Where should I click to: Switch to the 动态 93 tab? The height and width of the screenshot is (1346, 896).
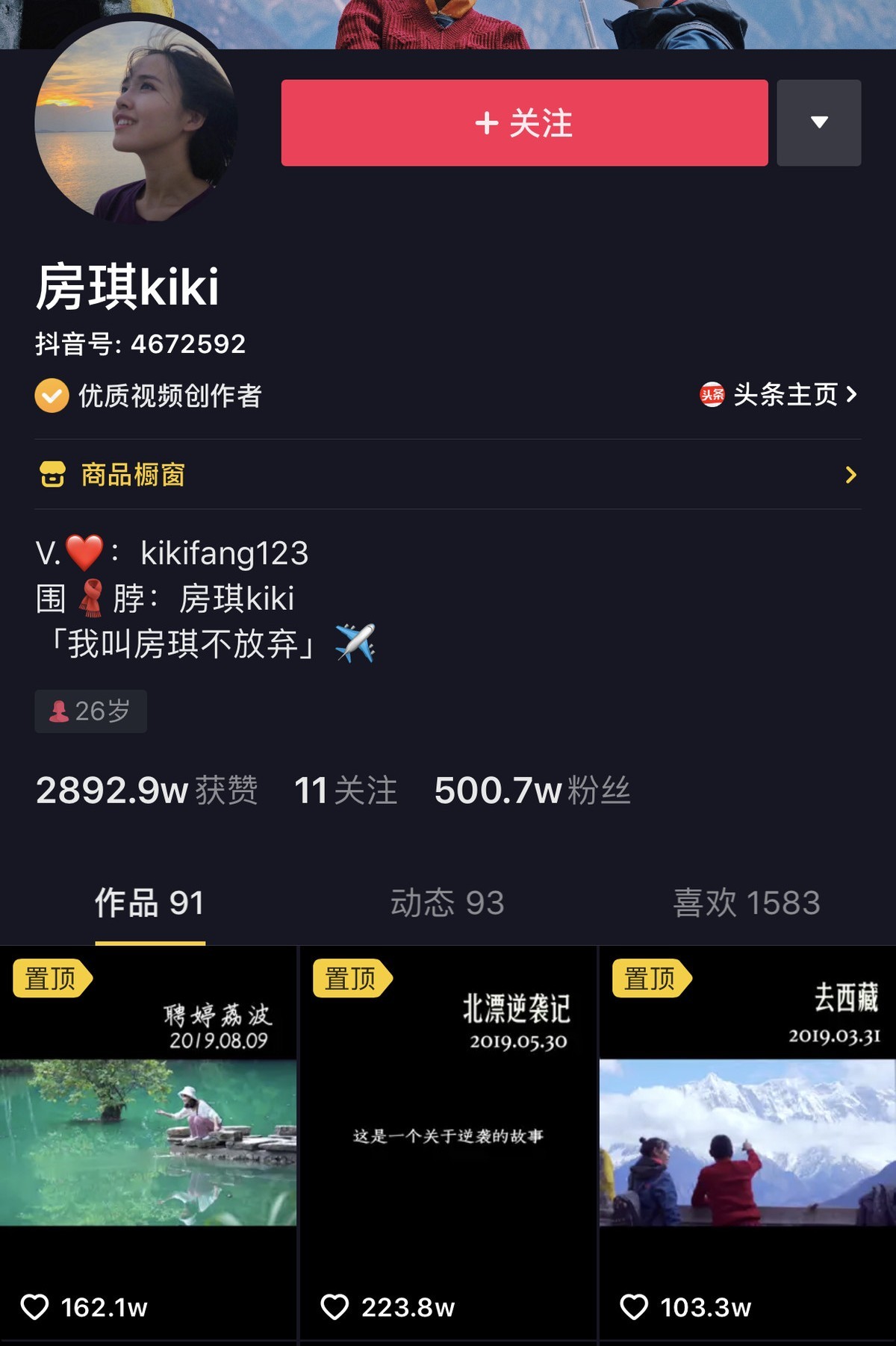click(x=447, y=903)
